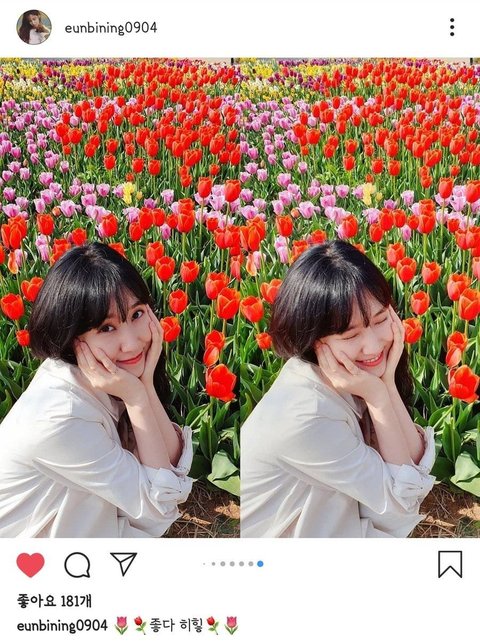Open the eunbining0904 username at top
The width and height of the screenshot is (480, 643).
111,28
